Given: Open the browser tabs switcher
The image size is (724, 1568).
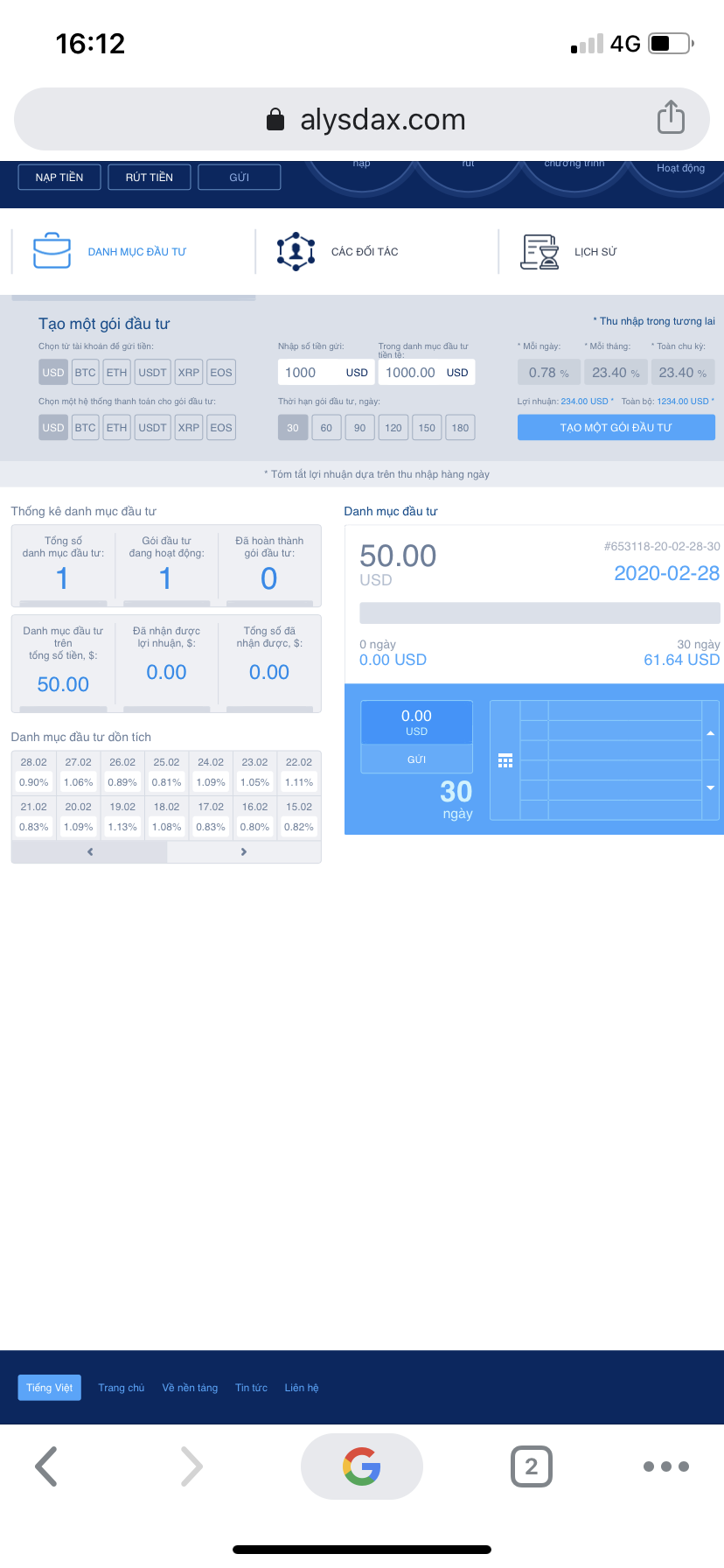Looking at the screenshot, I should (531, 1466).
